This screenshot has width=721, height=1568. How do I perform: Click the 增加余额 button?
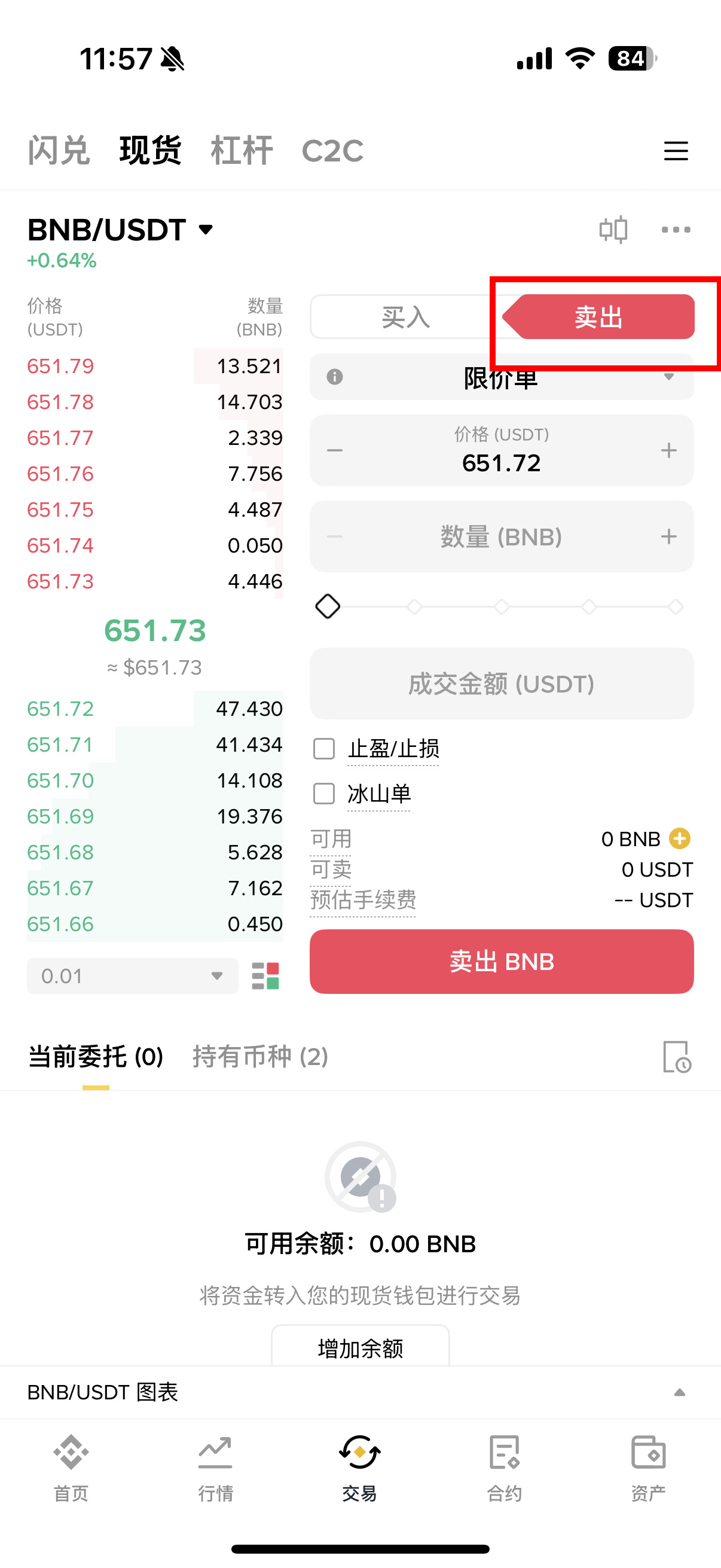tap(360, 1348)
